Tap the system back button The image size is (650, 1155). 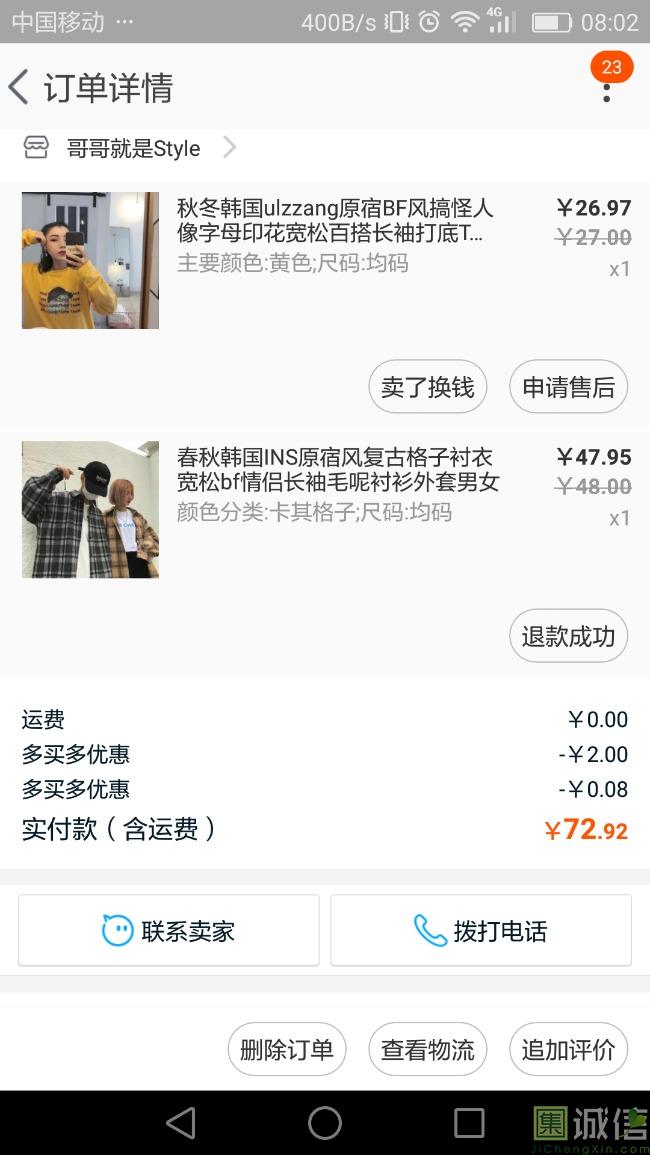coord(181,1123)
